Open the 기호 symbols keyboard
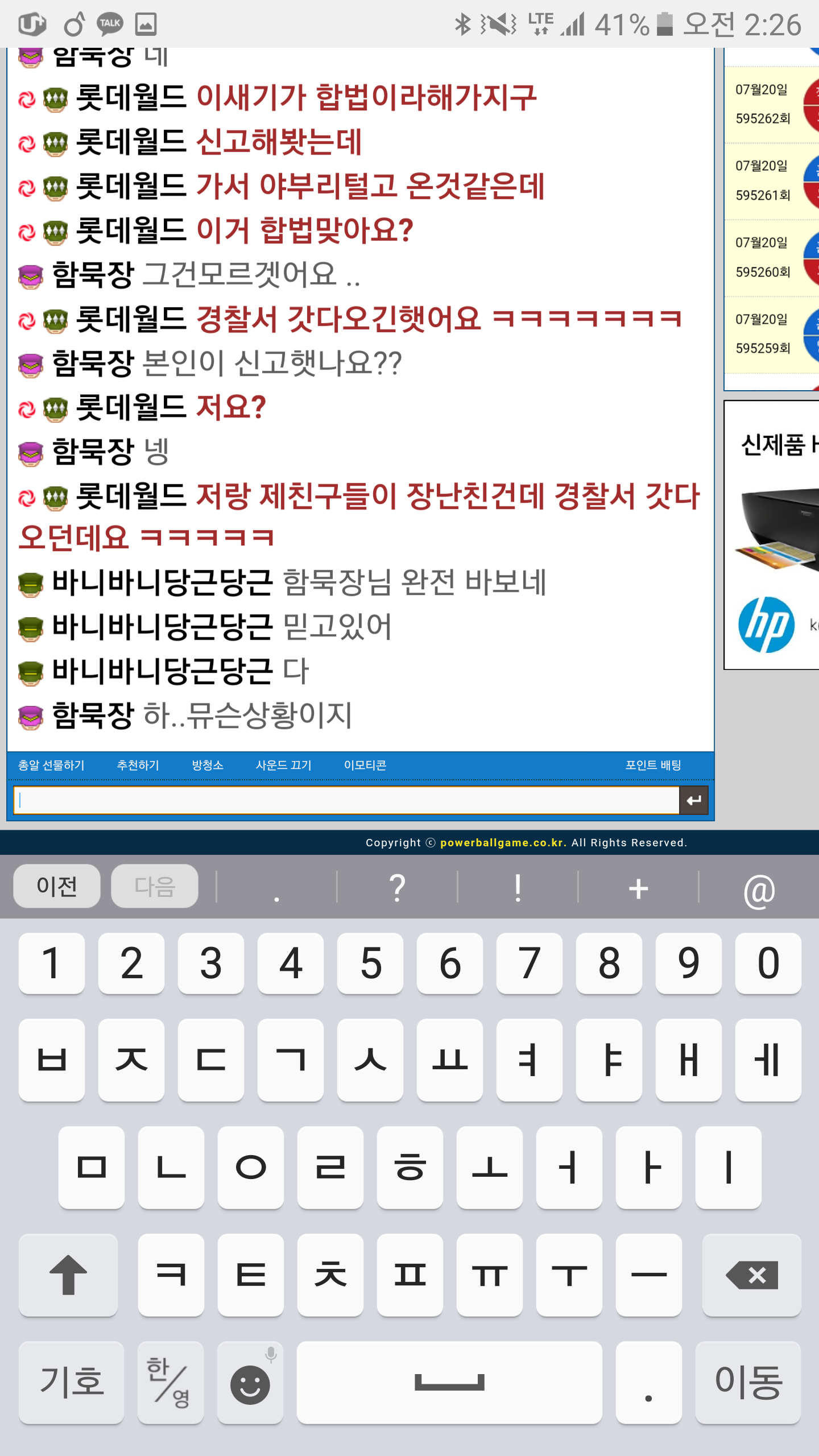Viewport: 819px width, 1456px height. 71,1382
